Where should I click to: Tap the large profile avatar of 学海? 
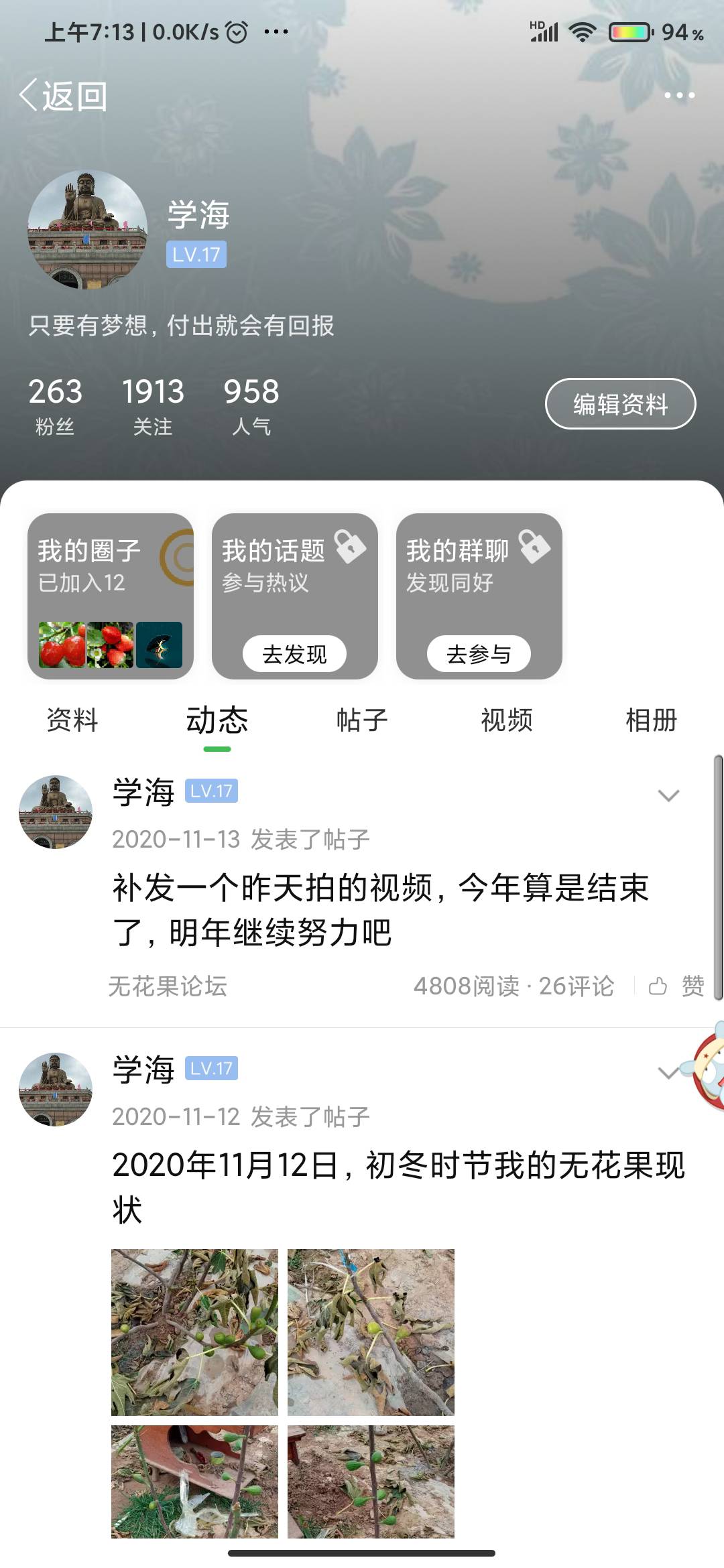87,230
